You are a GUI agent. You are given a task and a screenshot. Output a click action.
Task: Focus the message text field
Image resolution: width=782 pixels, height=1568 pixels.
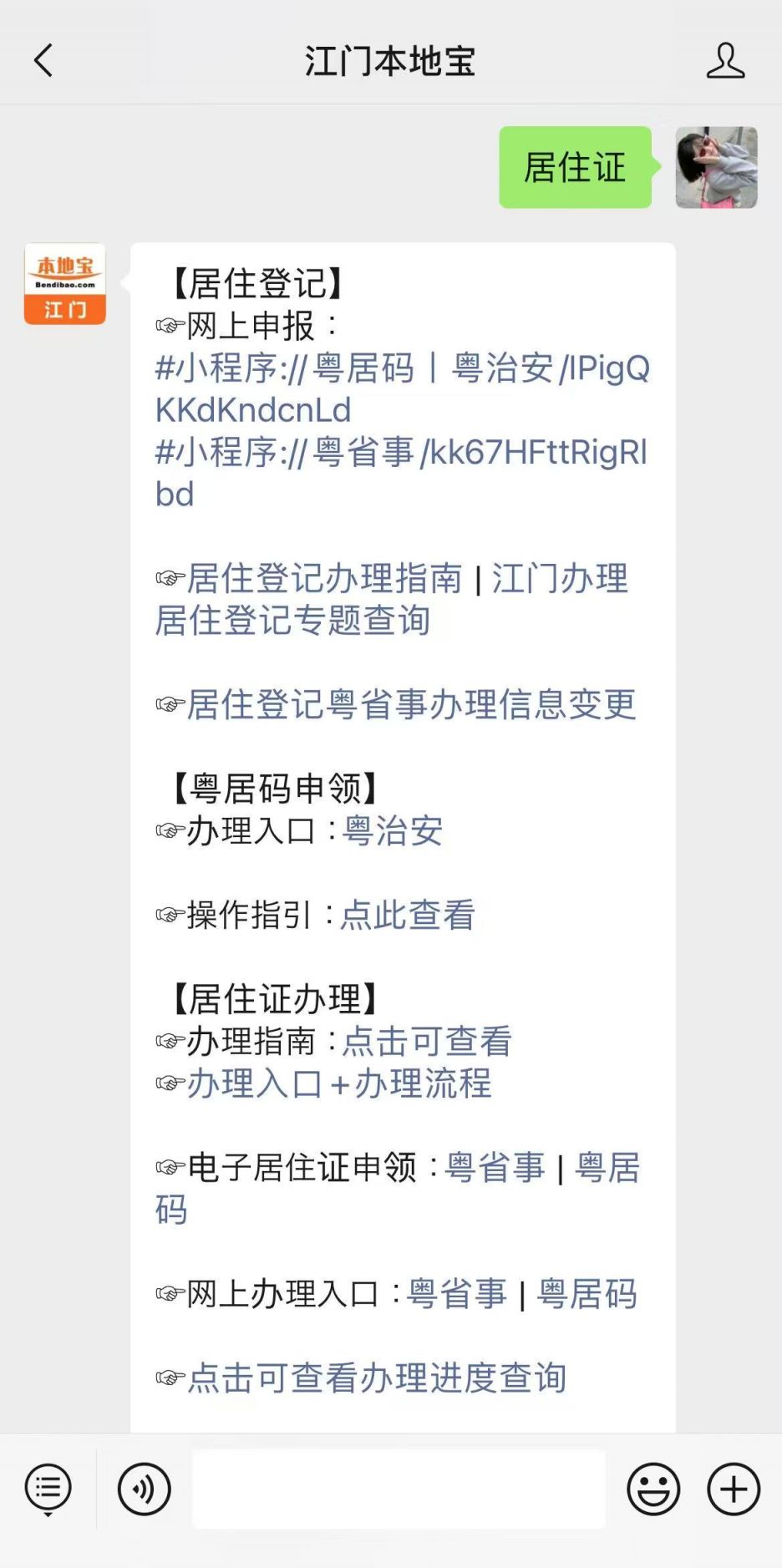click(399, 1489)
